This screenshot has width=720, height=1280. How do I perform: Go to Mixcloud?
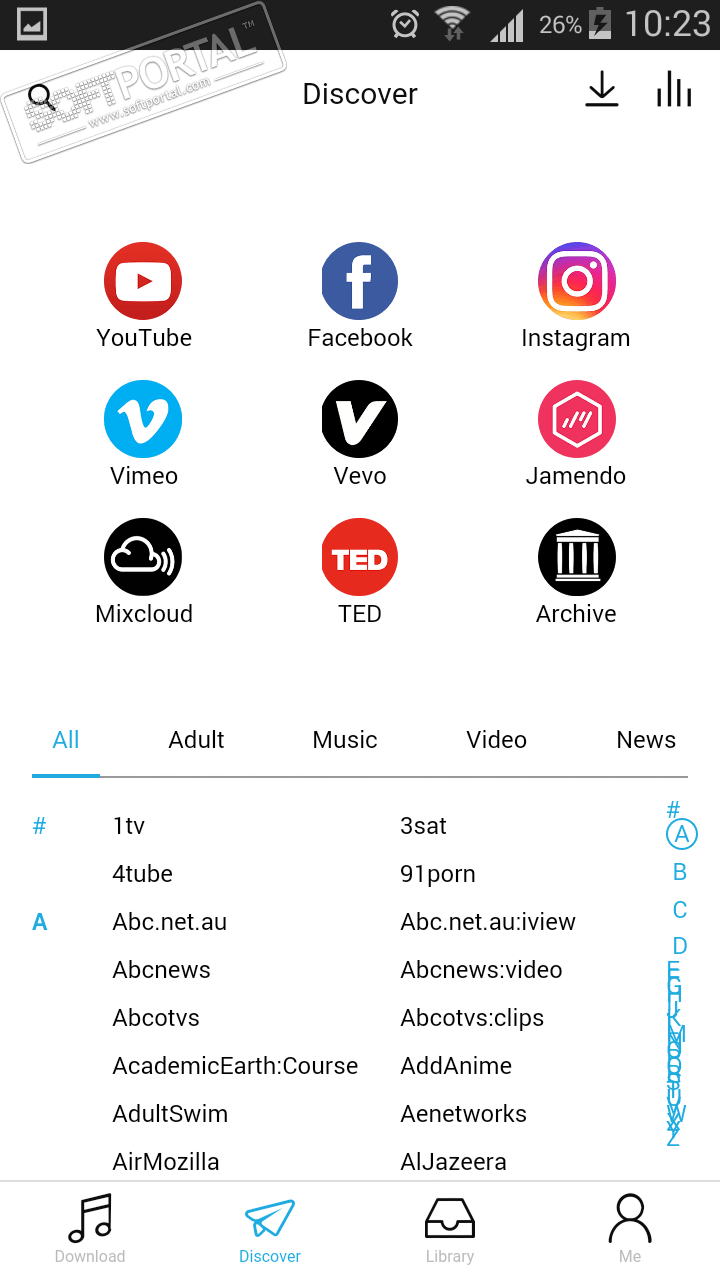click(143, 557)
